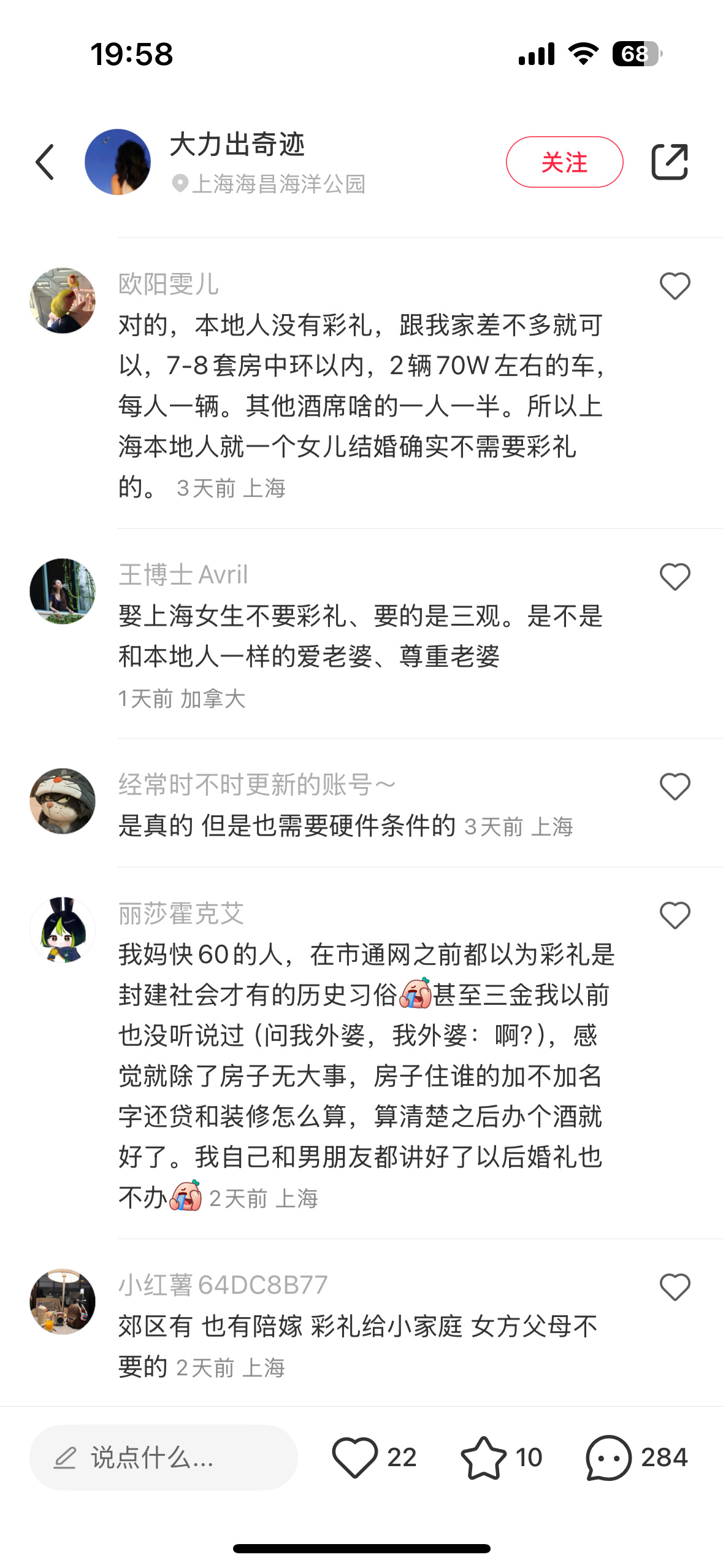Screen dimensions: 723x1568
Task: Tap the 说点什么 comment input
Action: pos(163,1458)
